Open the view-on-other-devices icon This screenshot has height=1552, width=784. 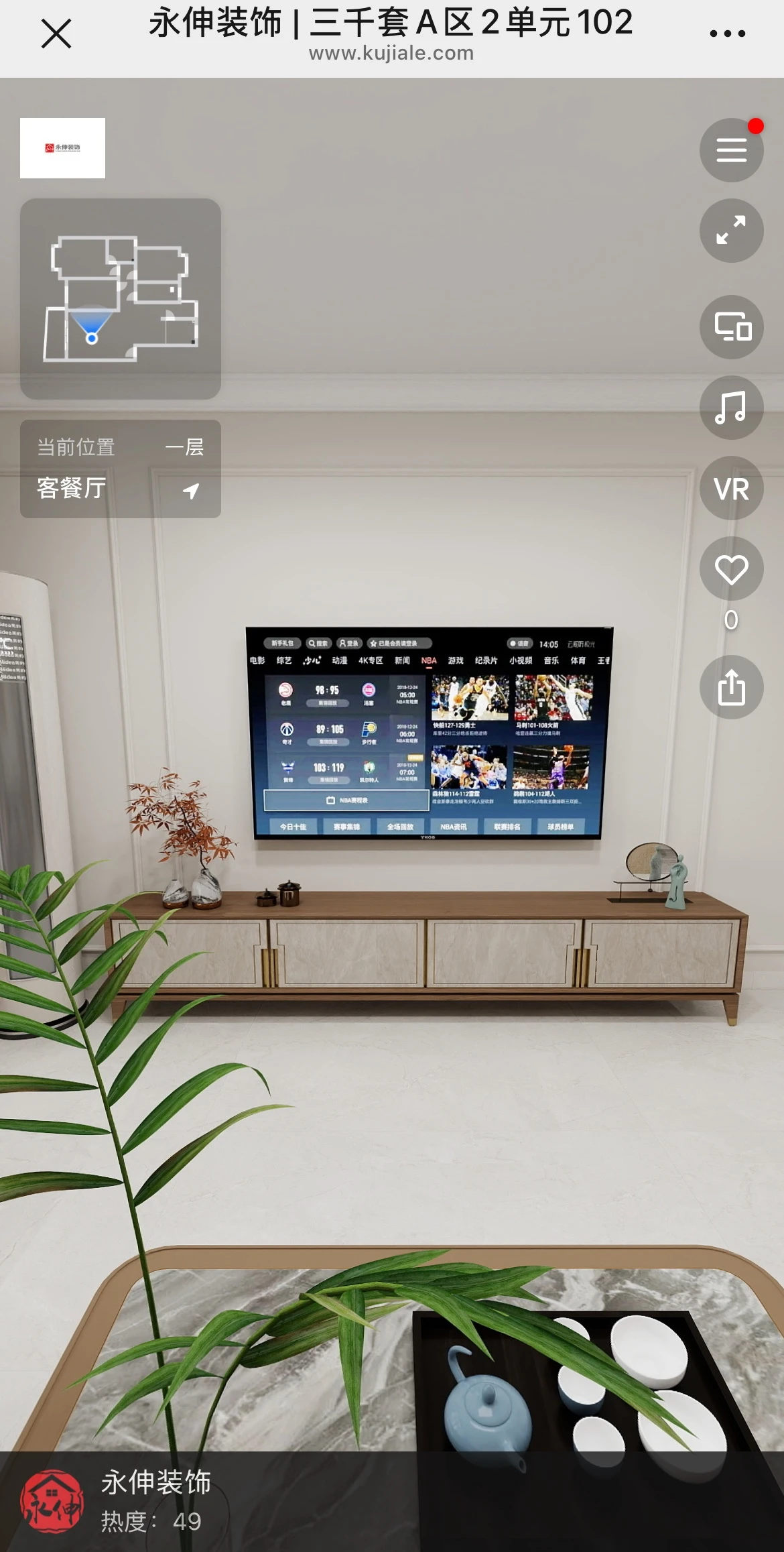pyautogui.click(x=731, y=327)
